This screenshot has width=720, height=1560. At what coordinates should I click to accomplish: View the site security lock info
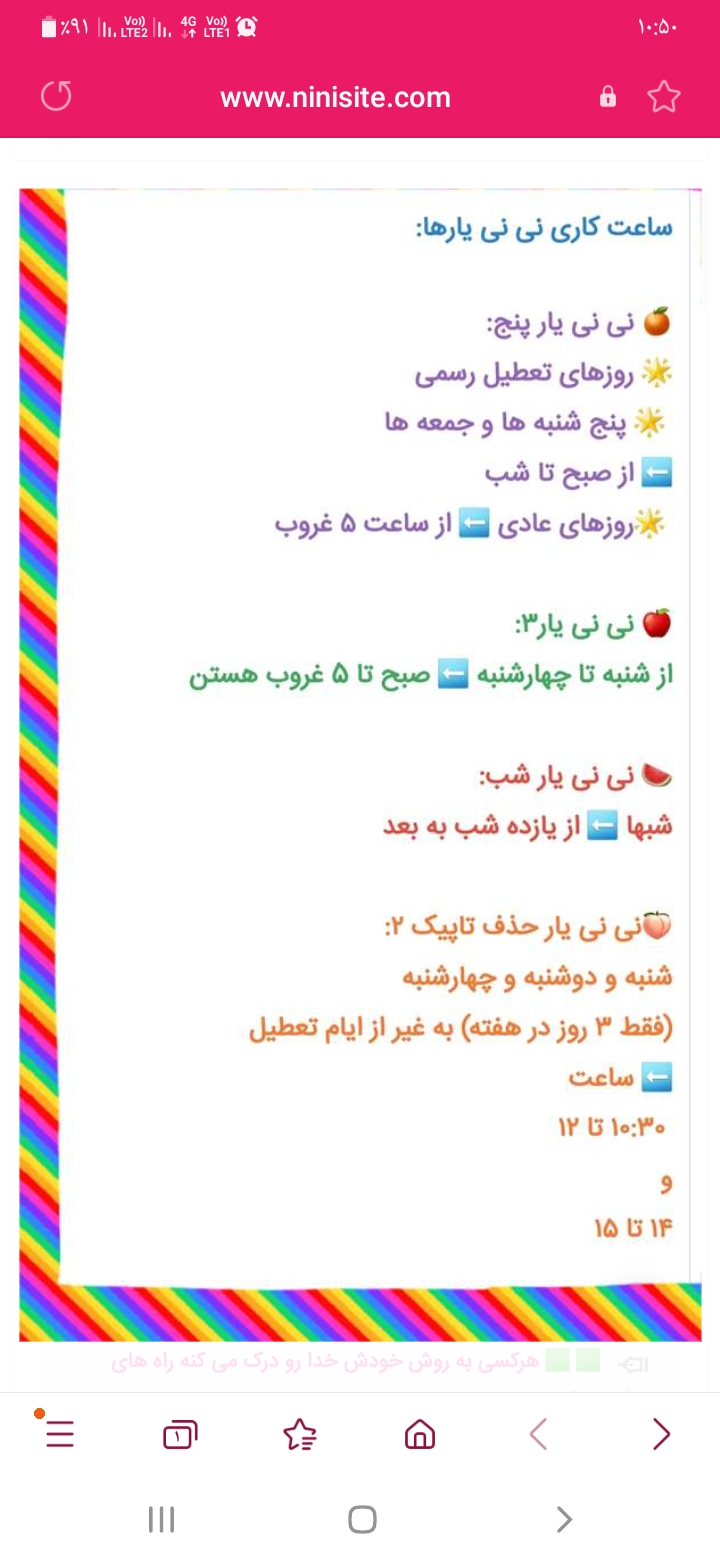607,97
